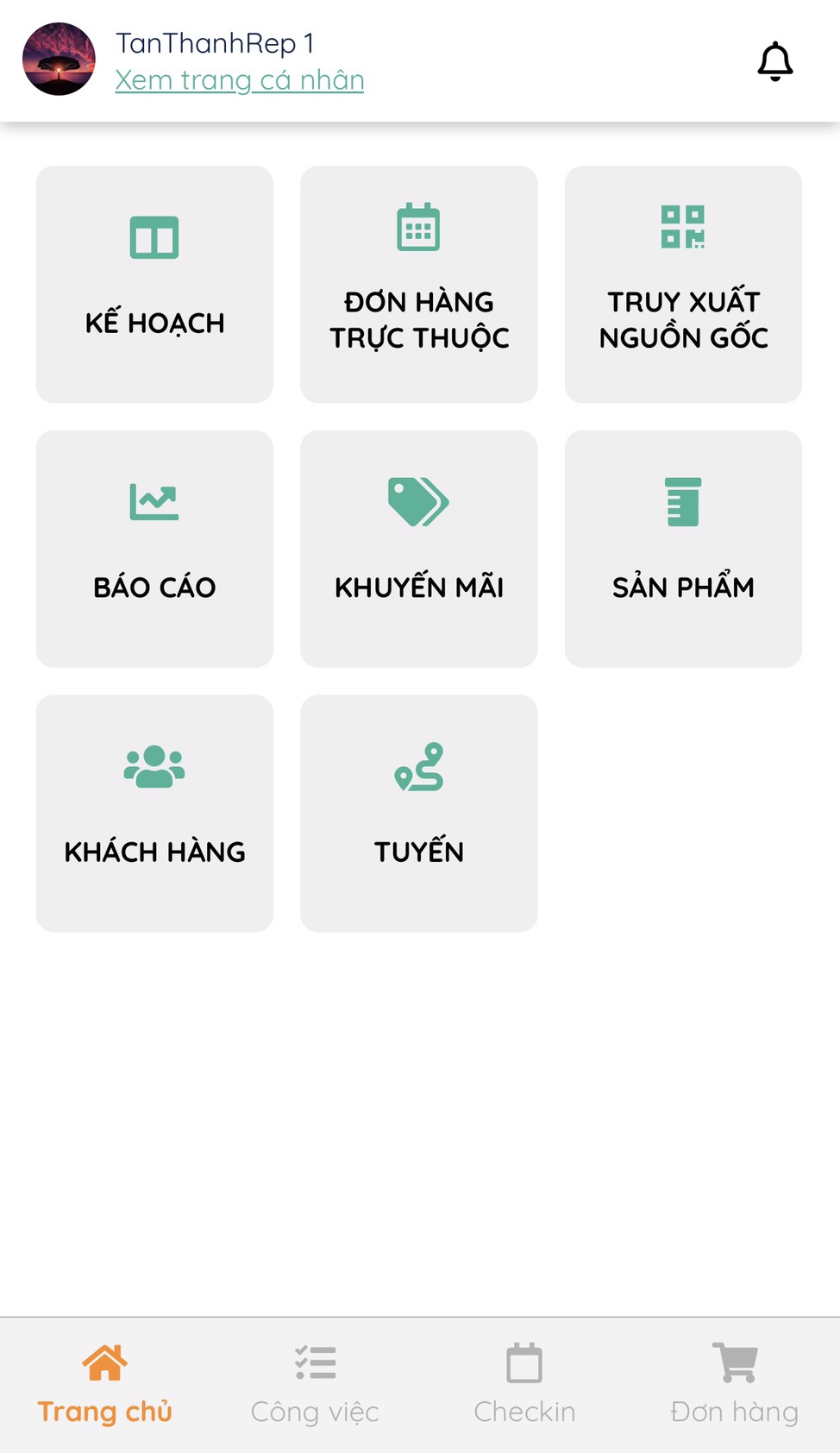Image resolution: width=840 pixels, height=1453 pixels.
Task: Open the people icon for Khách hàng
Action: pos(154,765)
